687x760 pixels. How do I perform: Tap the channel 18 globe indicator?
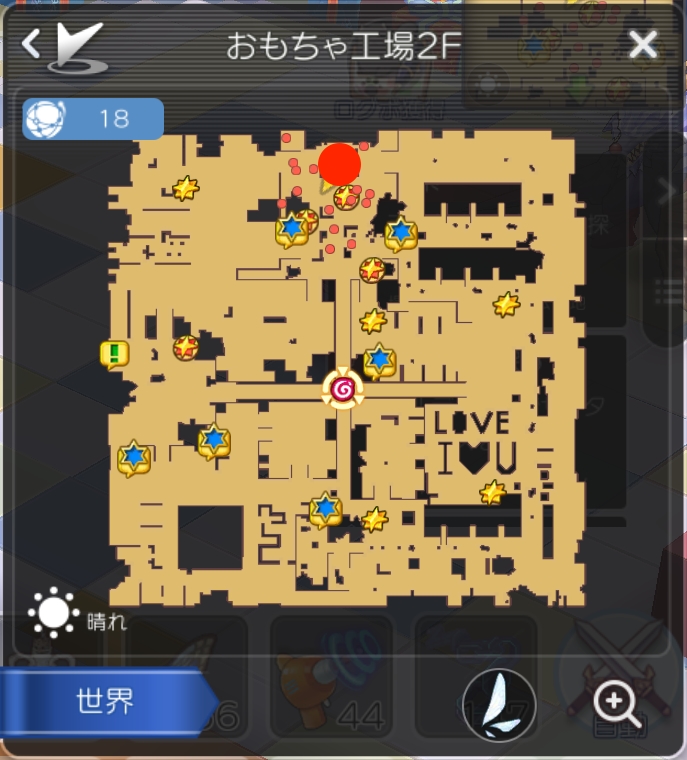[x=93, y=119]
